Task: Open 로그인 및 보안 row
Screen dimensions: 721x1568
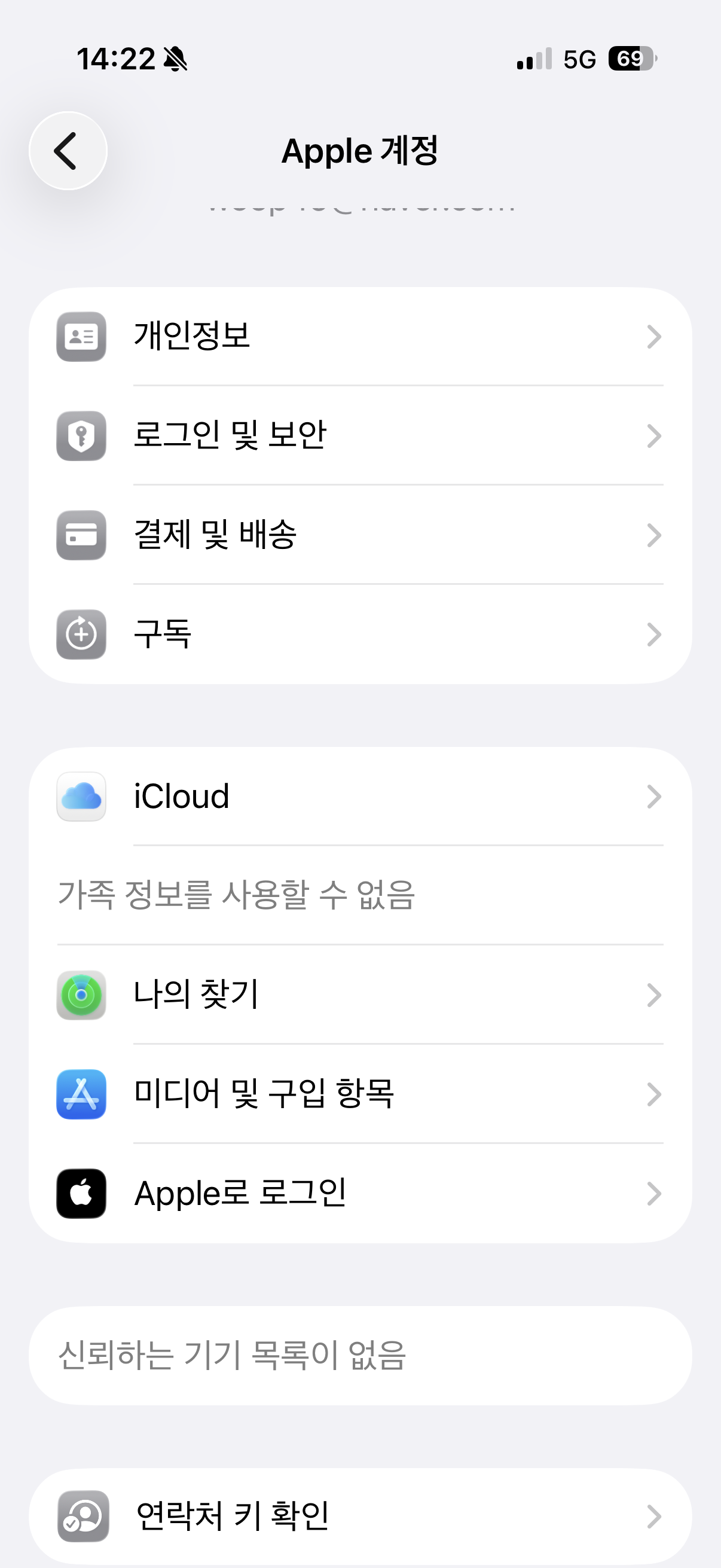Action: click(x=360, y=436)
